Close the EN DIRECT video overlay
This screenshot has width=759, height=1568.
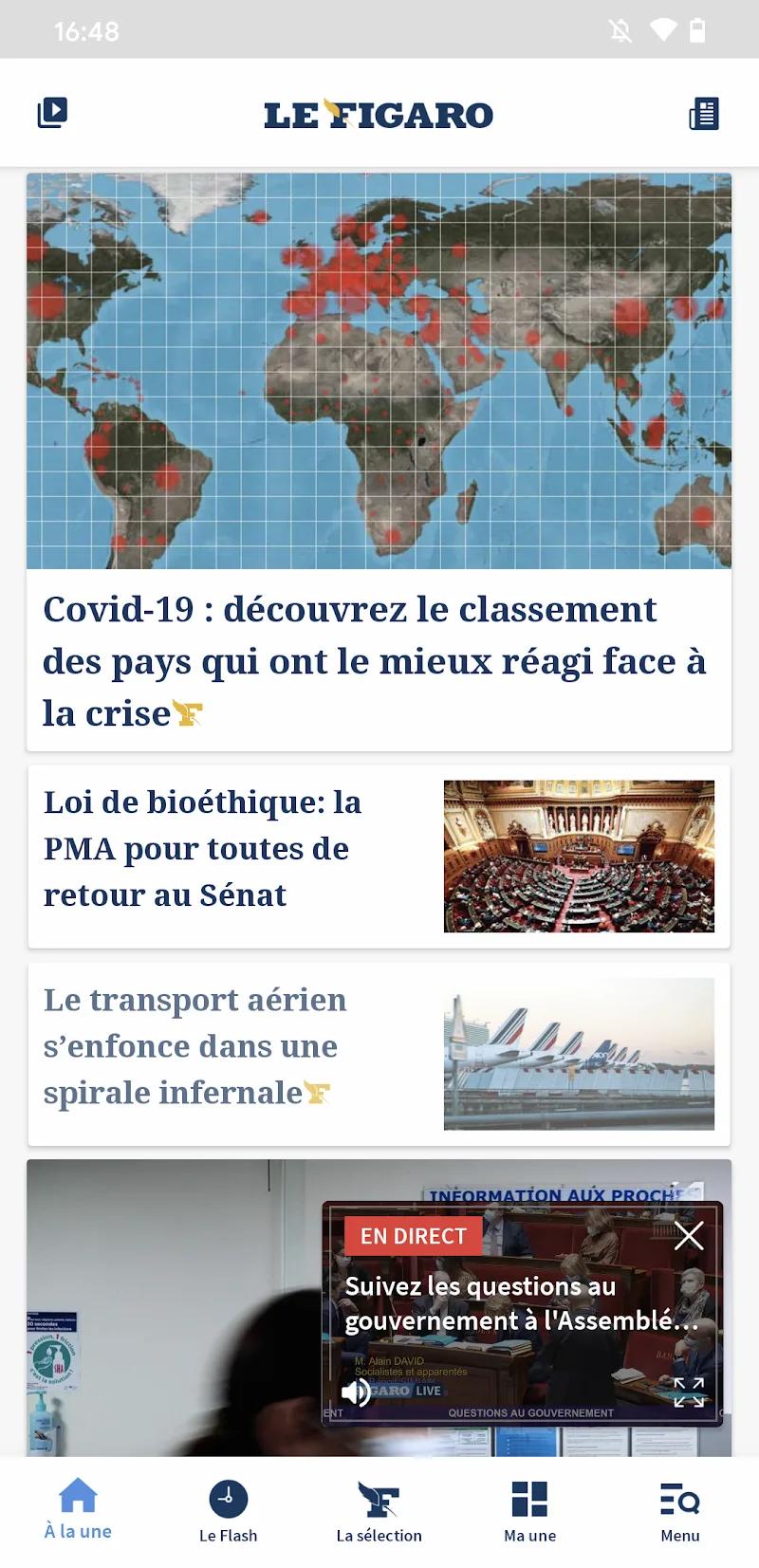tap(689, 1236)
